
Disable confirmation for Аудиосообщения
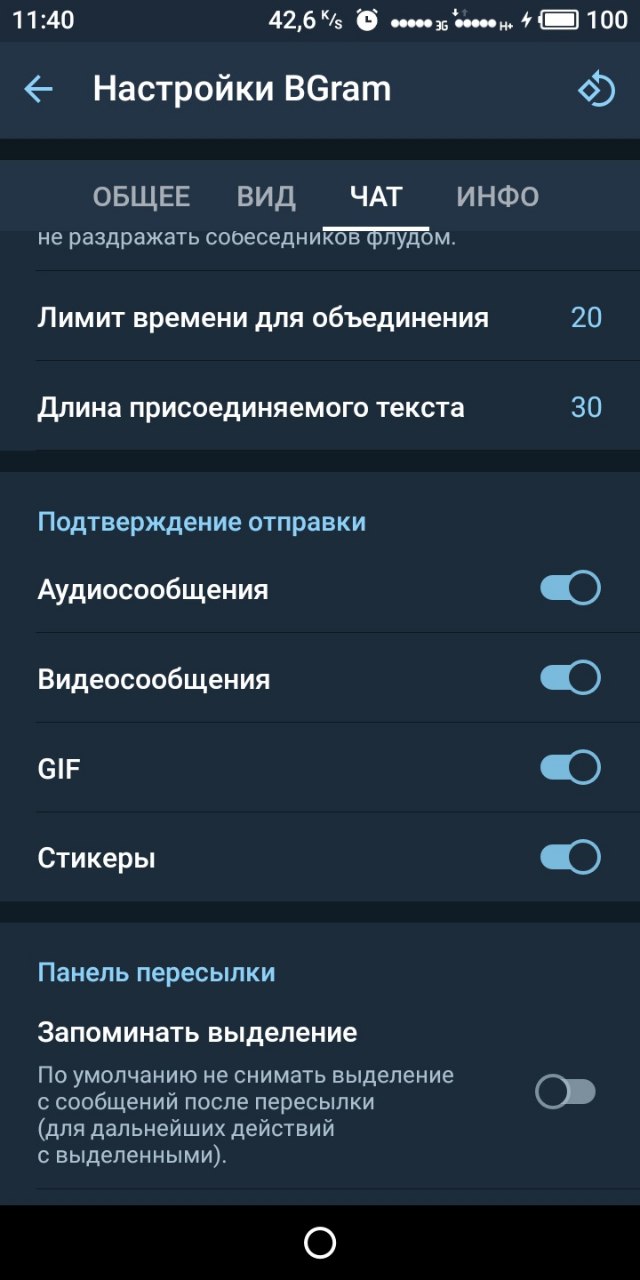tap(570, 588)
